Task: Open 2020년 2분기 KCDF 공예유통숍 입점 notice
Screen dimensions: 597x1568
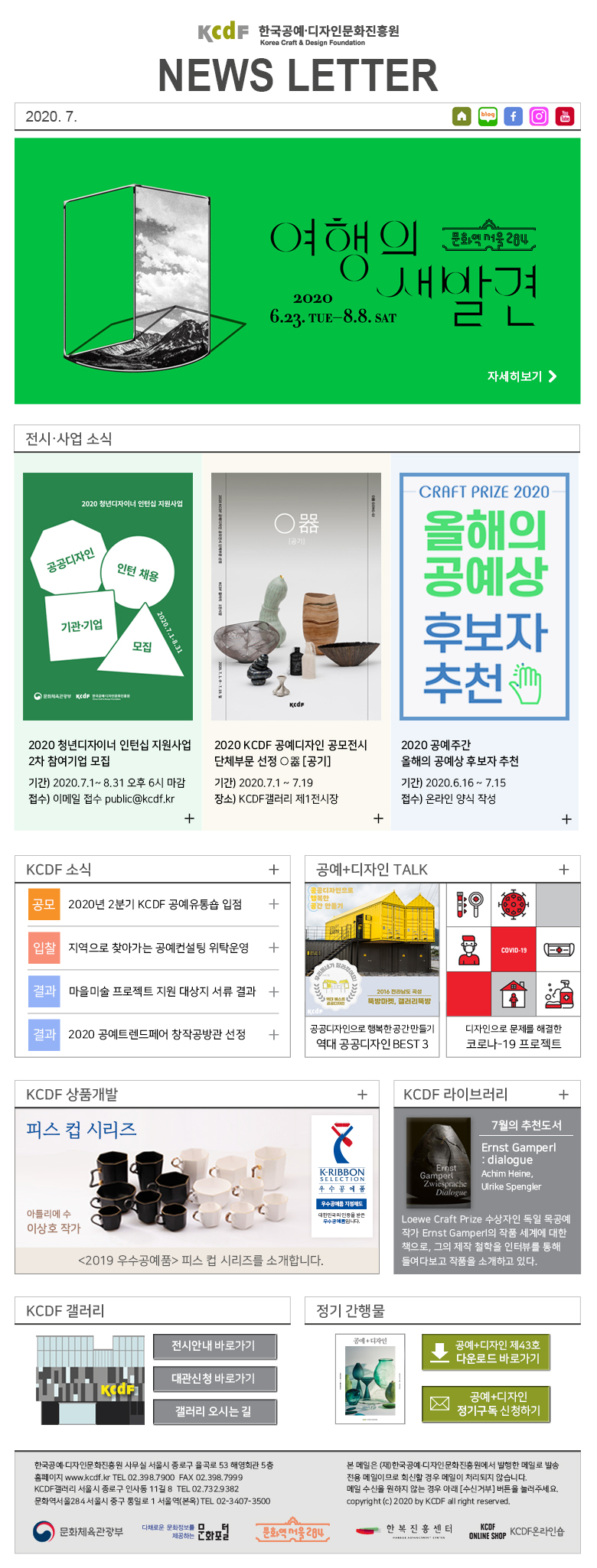Action: pos(155,904)
